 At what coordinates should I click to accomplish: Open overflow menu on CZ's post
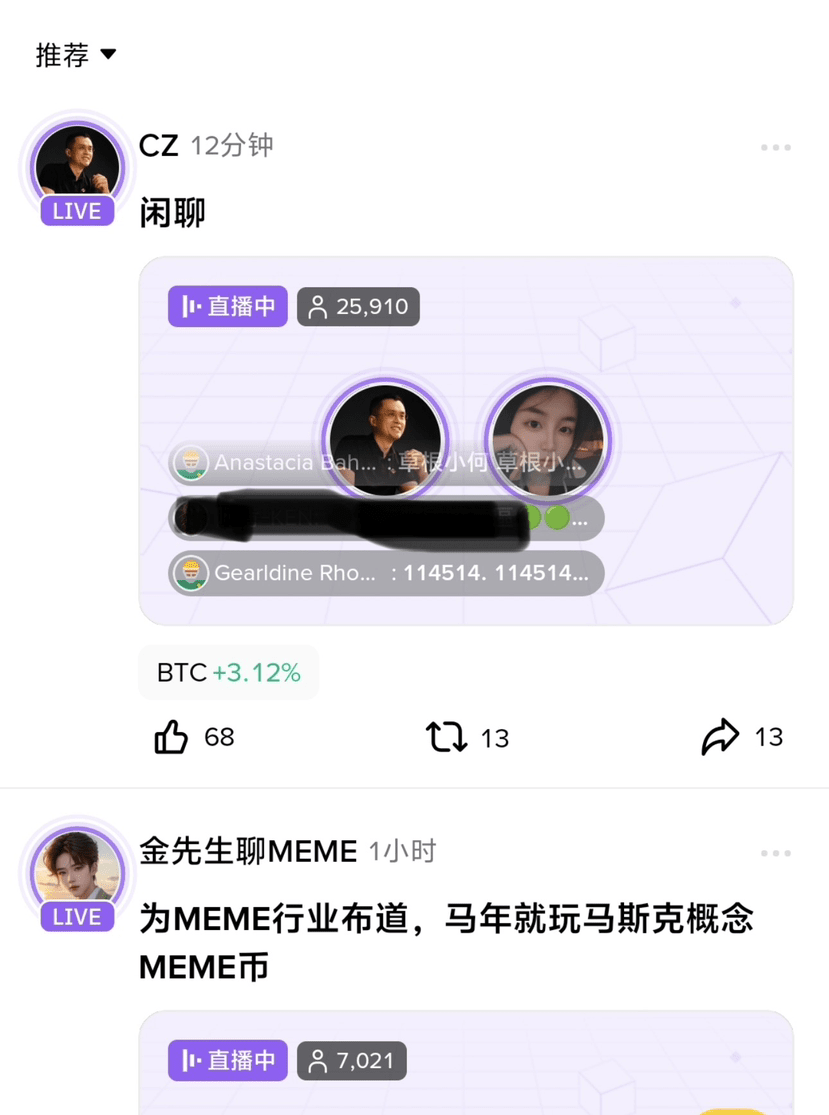pos(775,148)
